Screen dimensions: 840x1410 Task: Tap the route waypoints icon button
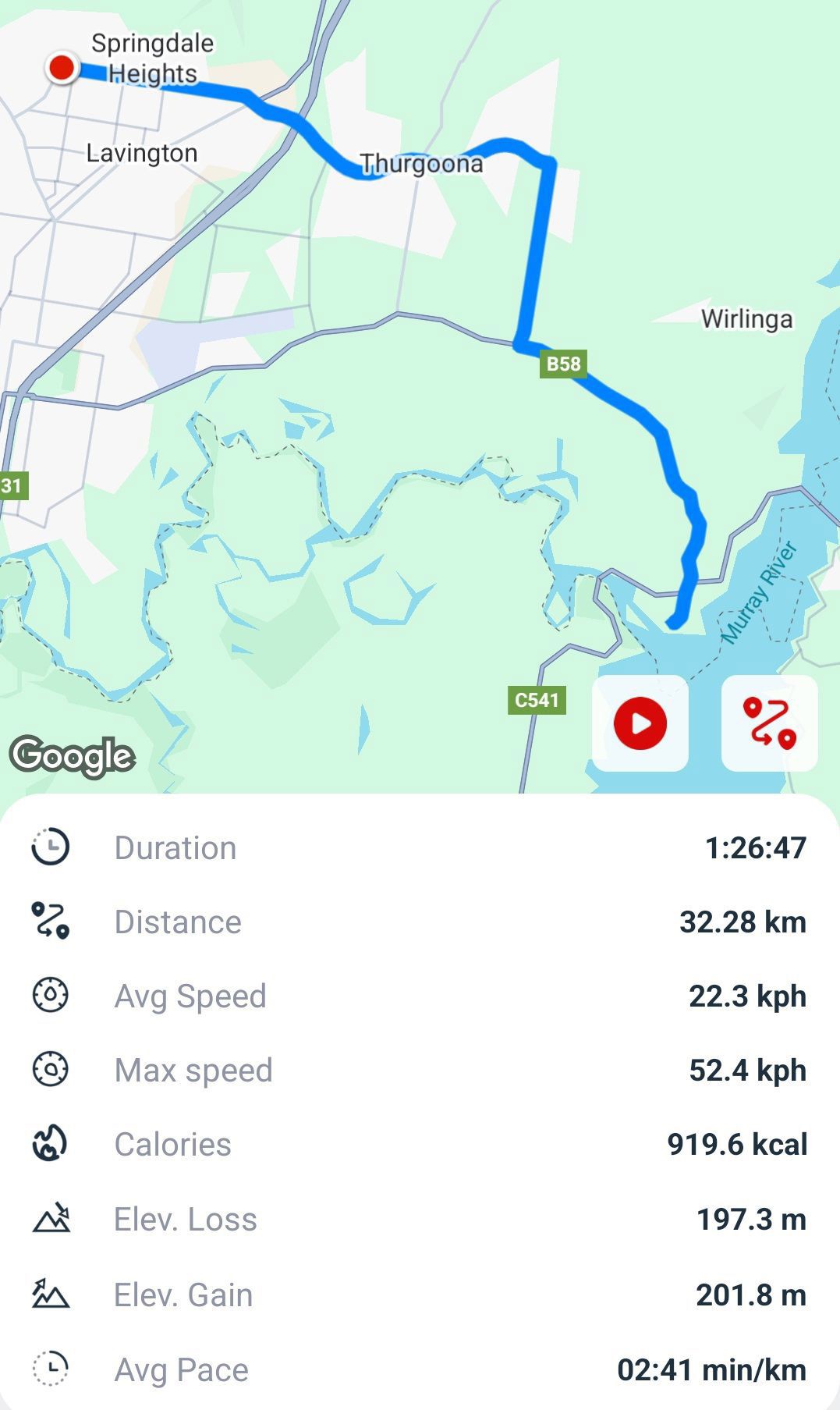[x=769, y=723]
